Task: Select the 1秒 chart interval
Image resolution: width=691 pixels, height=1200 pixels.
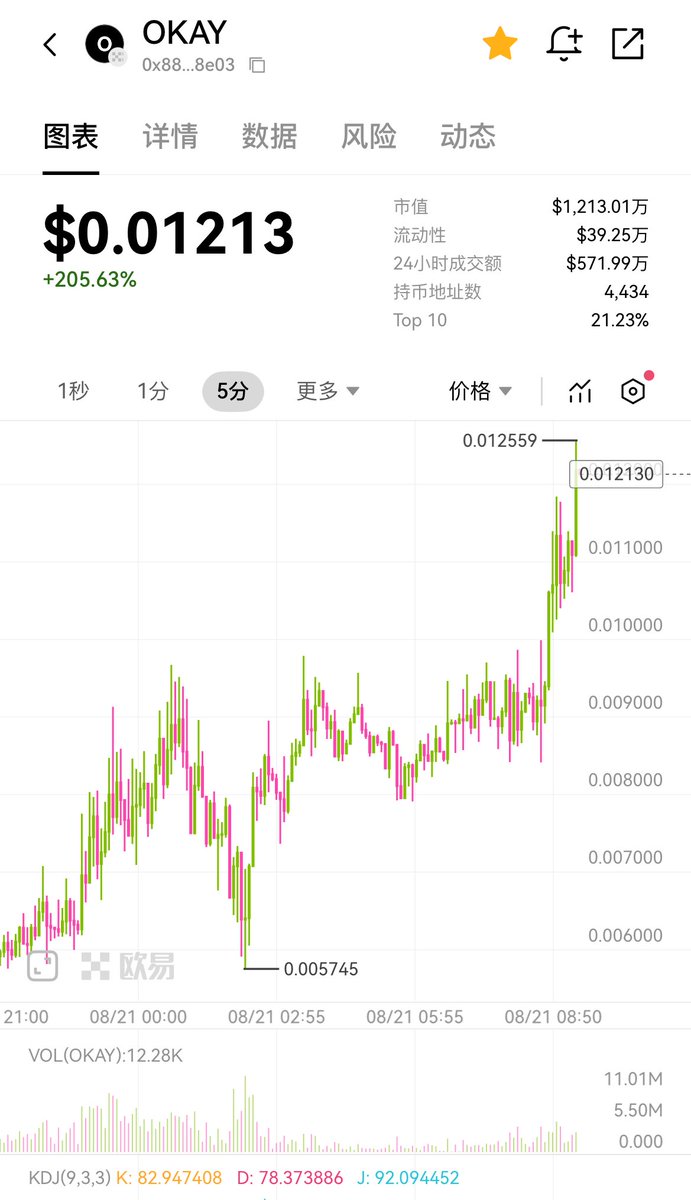Action: click(x=73, y=391)
